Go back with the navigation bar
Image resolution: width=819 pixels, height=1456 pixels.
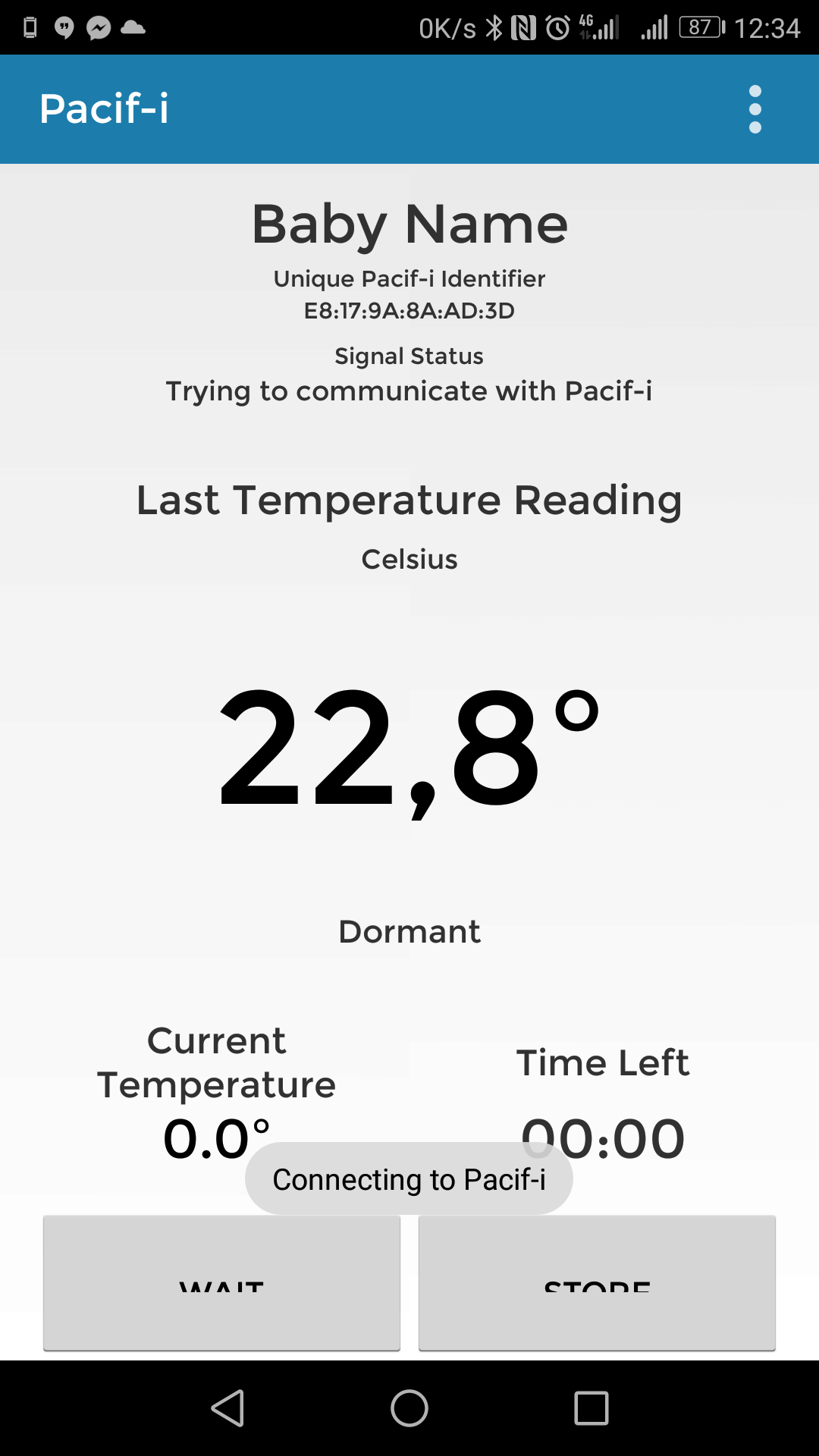227,1408
